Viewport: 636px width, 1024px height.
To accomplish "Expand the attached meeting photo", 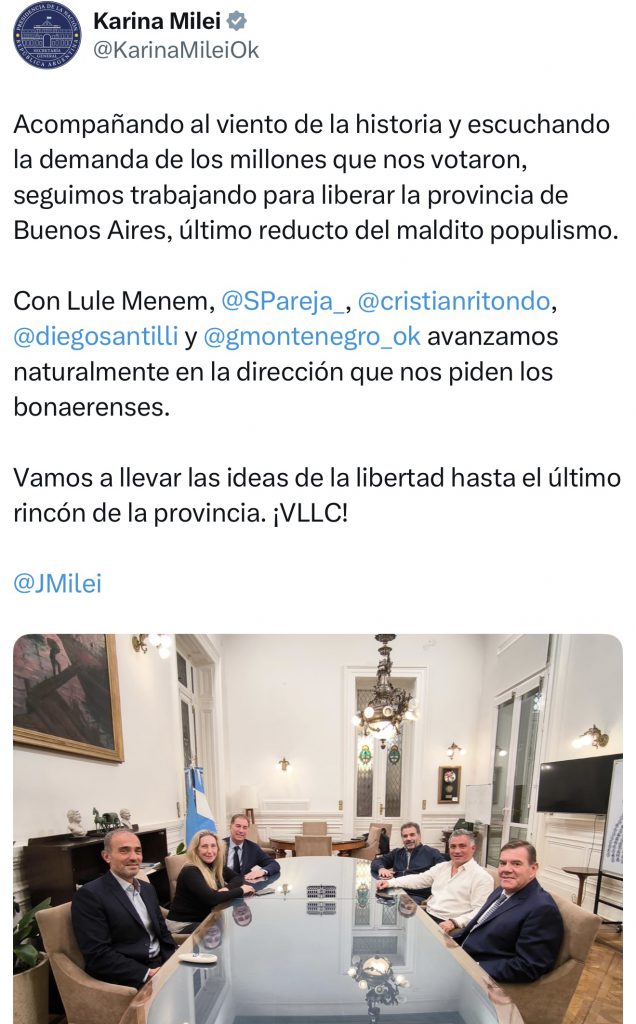I will coord(318,828).
